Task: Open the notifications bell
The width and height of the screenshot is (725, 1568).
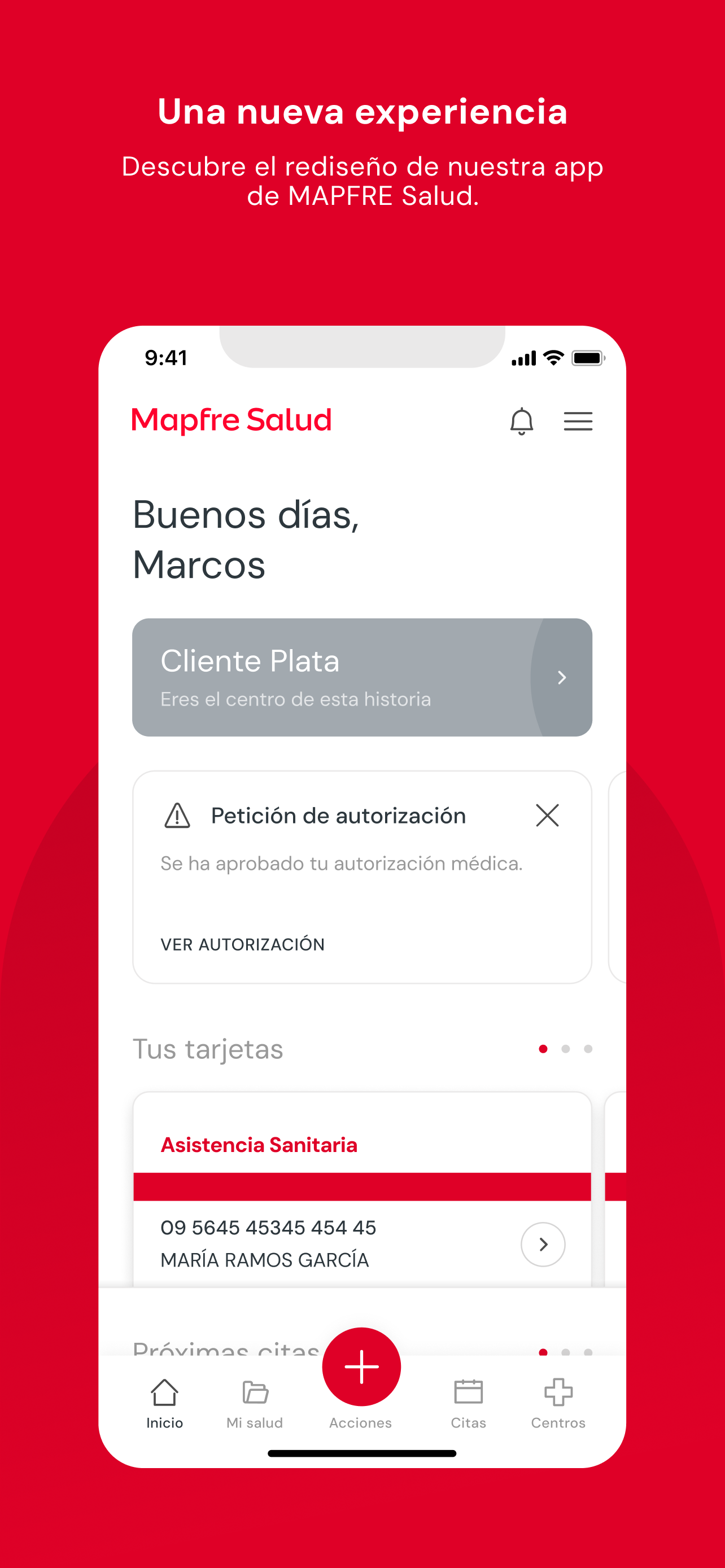Action: click(522, 421)
